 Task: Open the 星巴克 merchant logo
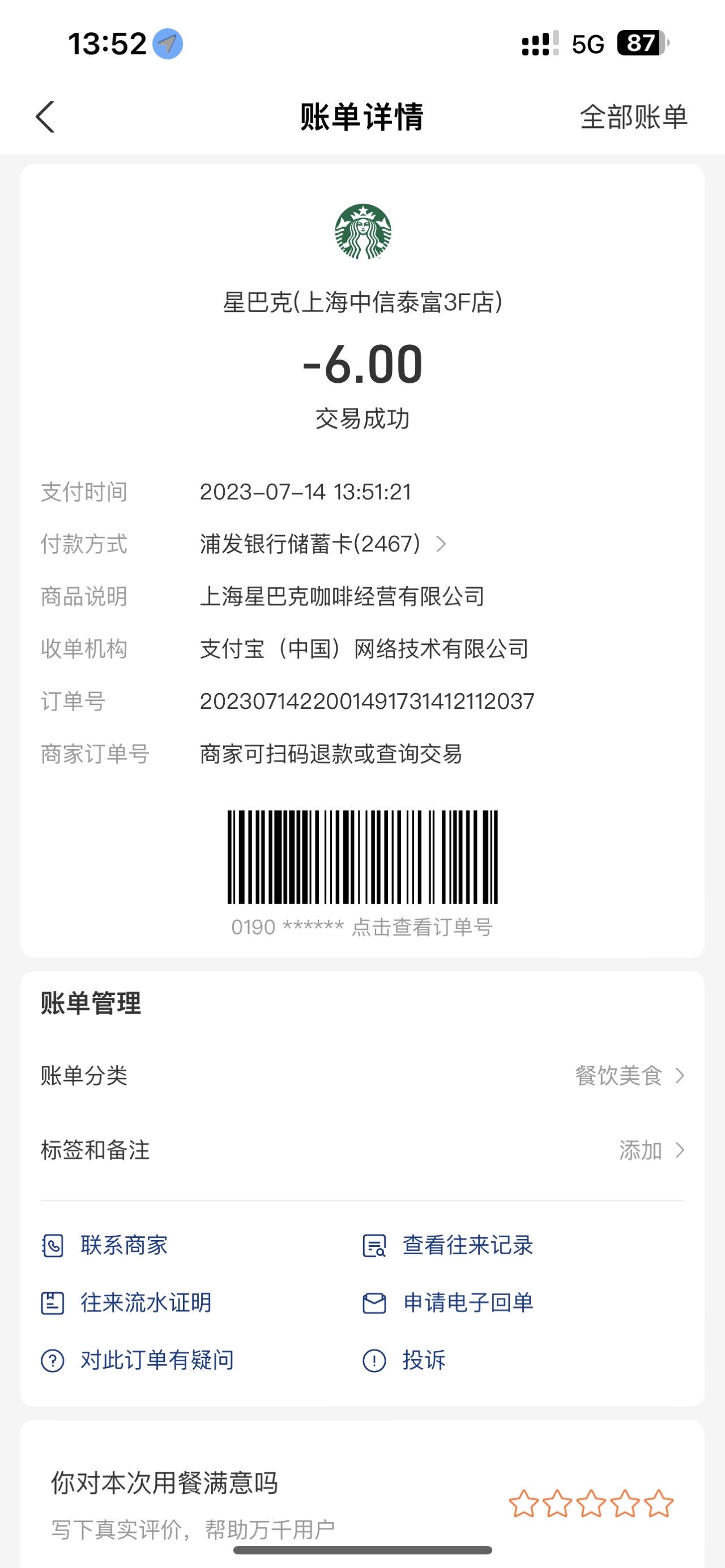point(363,231)
